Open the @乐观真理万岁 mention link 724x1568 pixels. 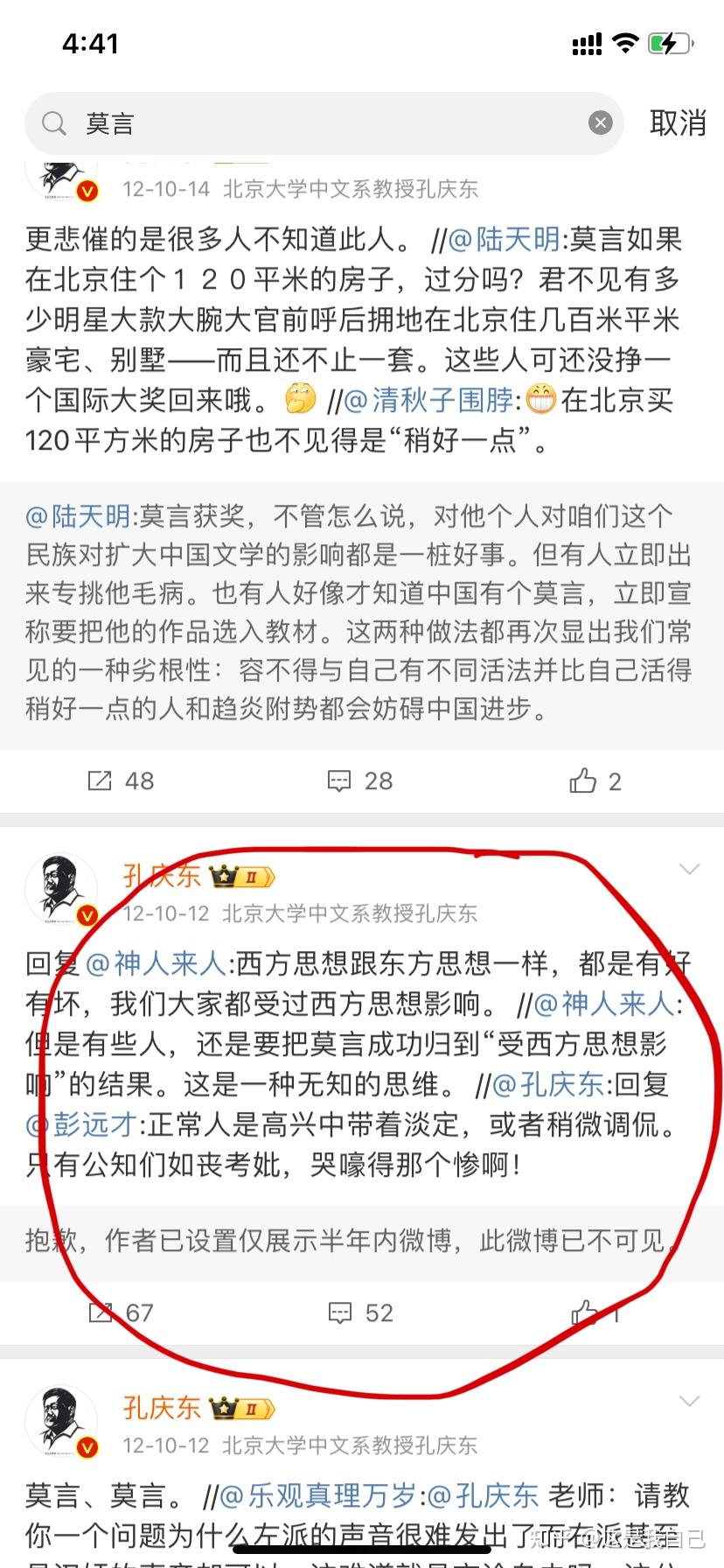coord(319,1495)
